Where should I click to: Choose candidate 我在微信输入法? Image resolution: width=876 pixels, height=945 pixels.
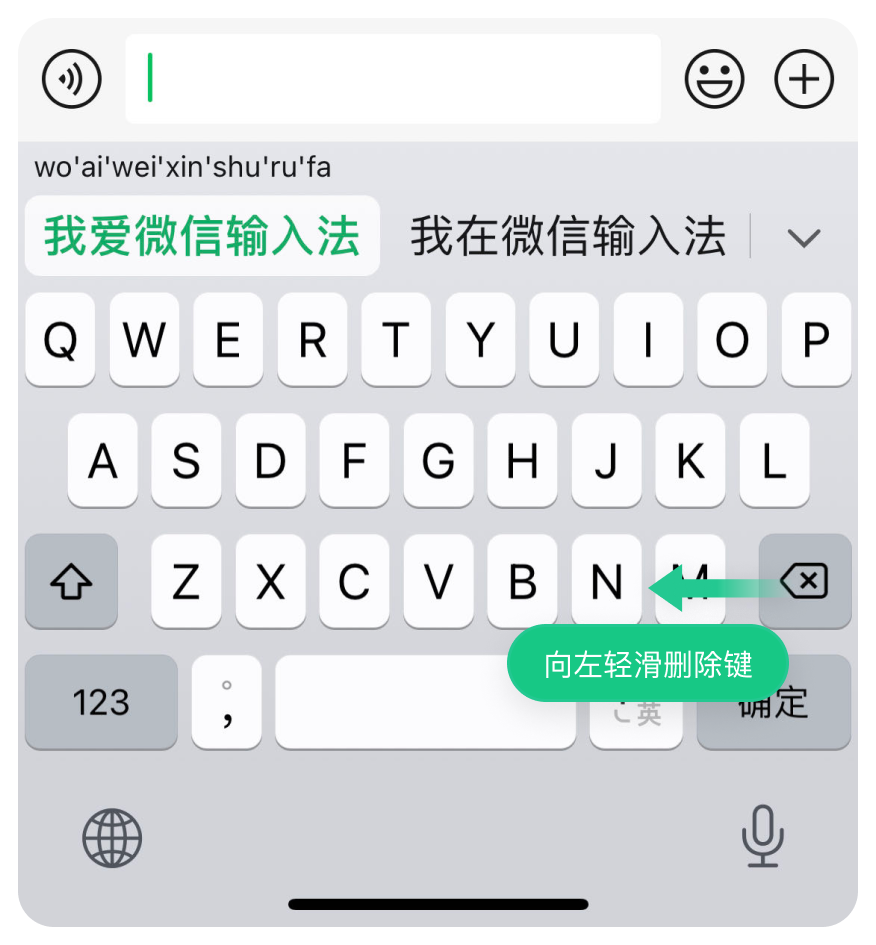[568, 237]
